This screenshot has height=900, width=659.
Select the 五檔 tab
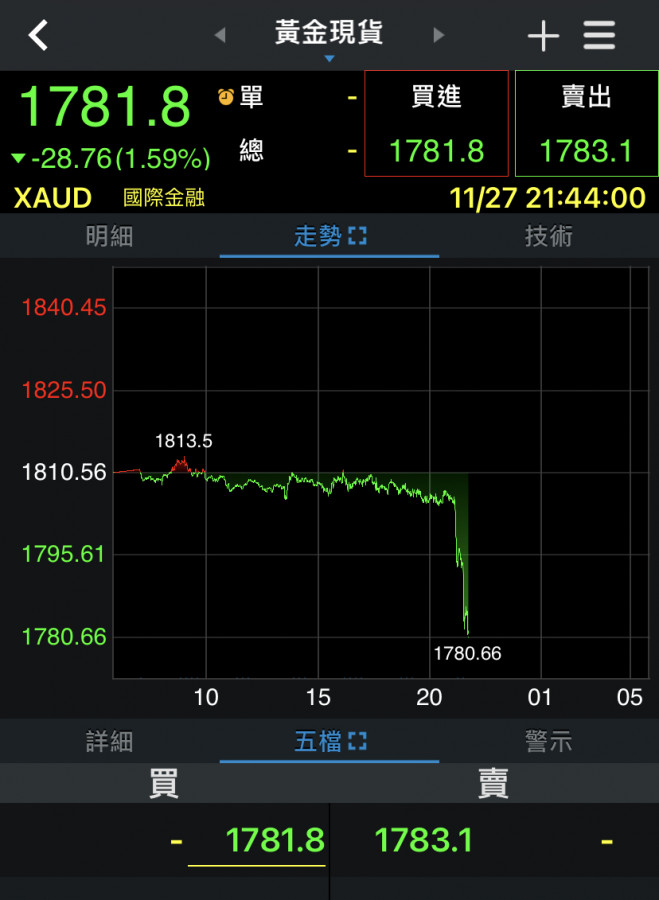[329, 741]
